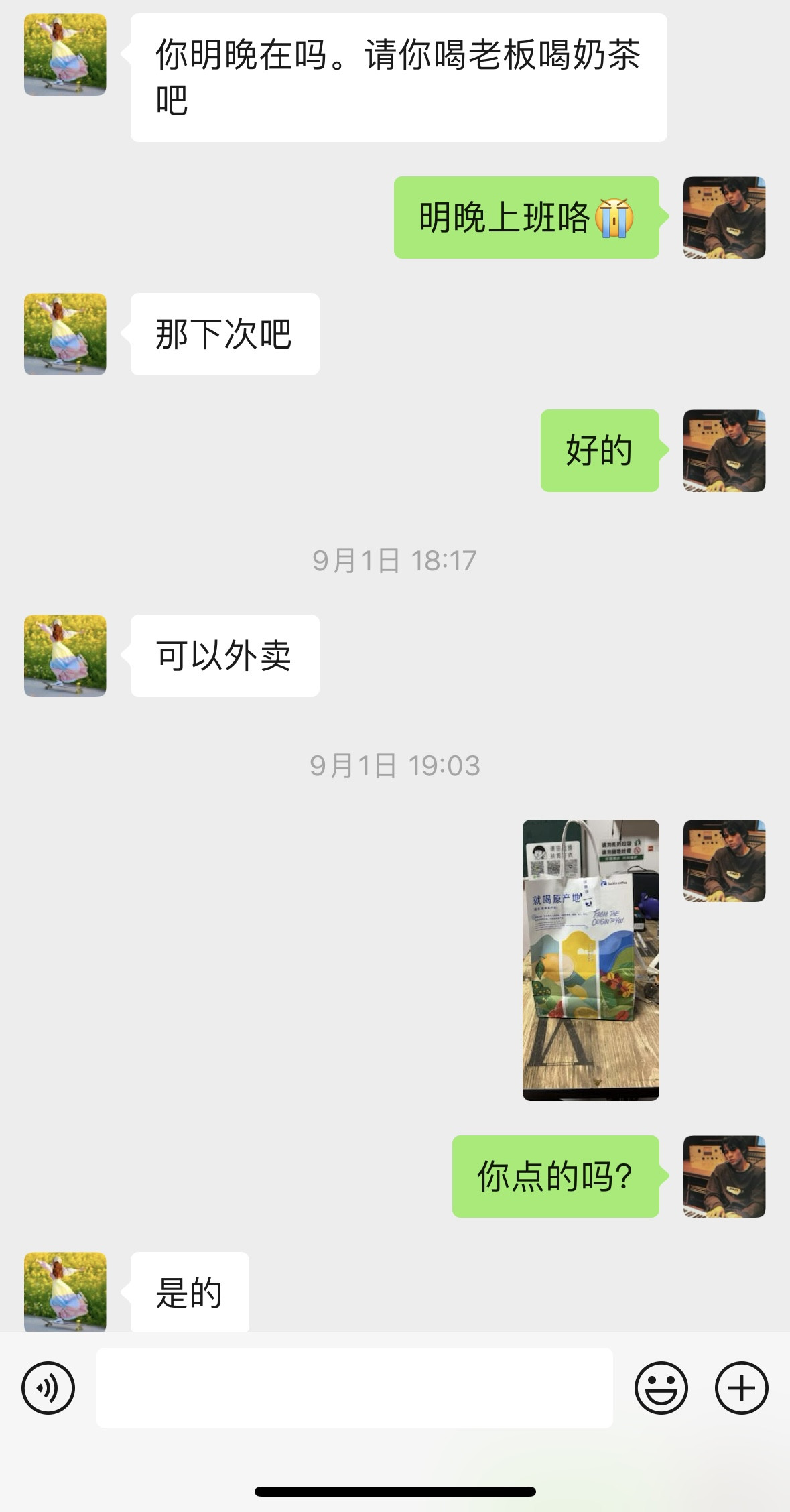Select the '可以外卖' message bubble

tap(225, 655)
